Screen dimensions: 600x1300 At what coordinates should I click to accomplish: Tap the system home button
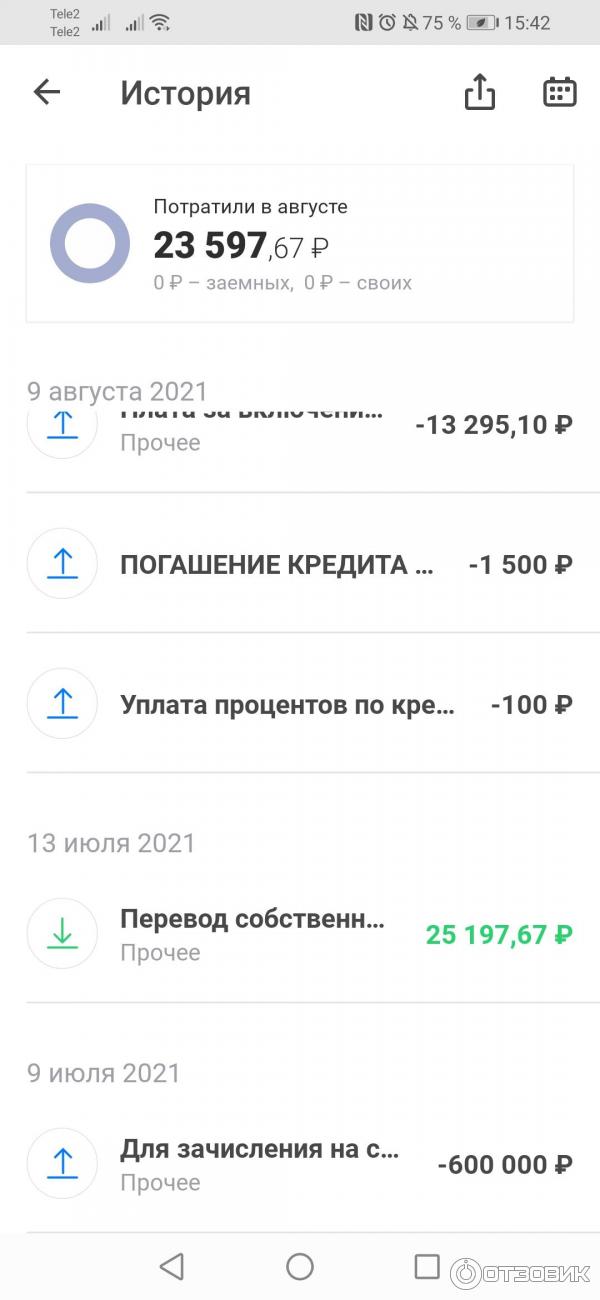tap(300, 1267)
